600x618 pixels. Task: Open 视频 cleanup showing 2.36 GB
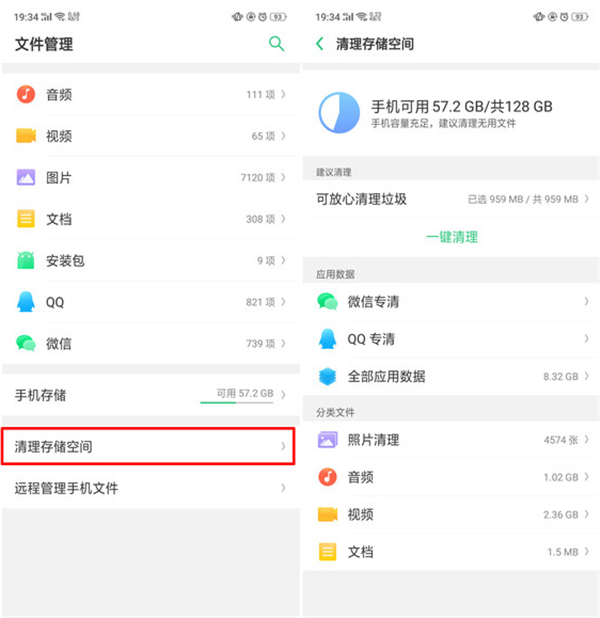[450, 514]
